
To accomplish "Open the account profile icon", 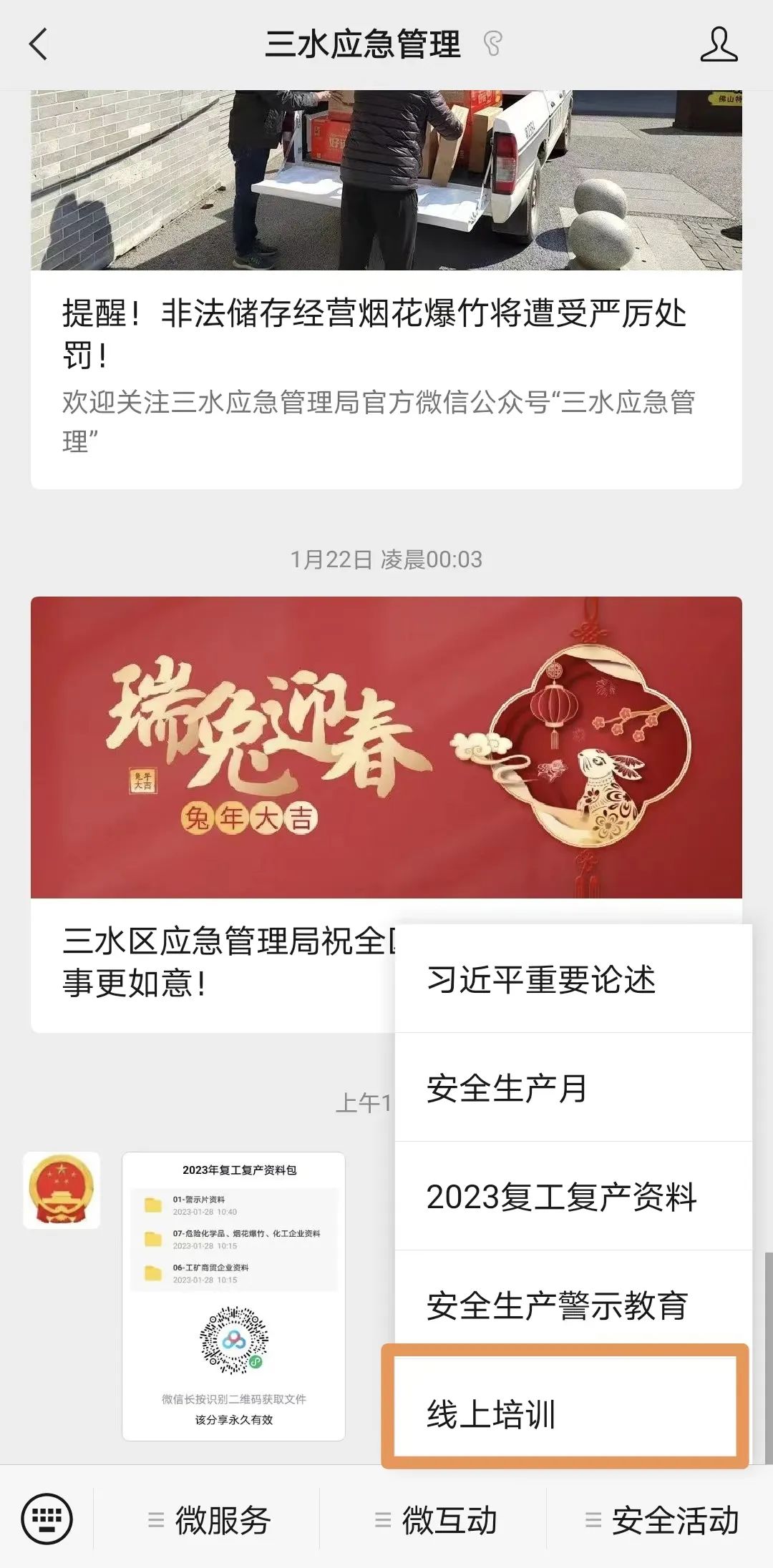I will pyautogui.click(x=719, y=44).
